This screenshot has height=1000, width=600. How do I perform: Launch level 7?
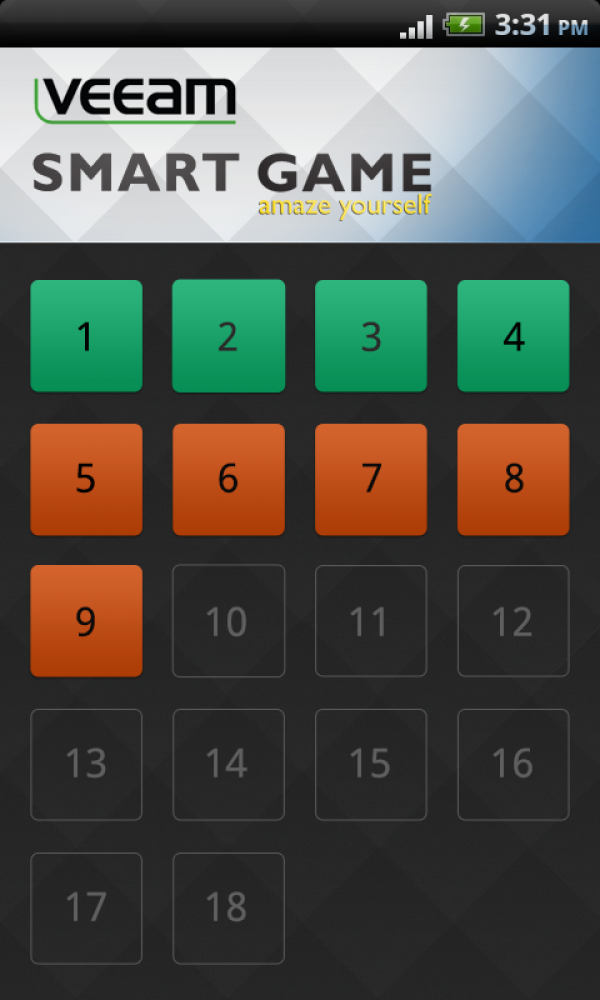(371, 479)
